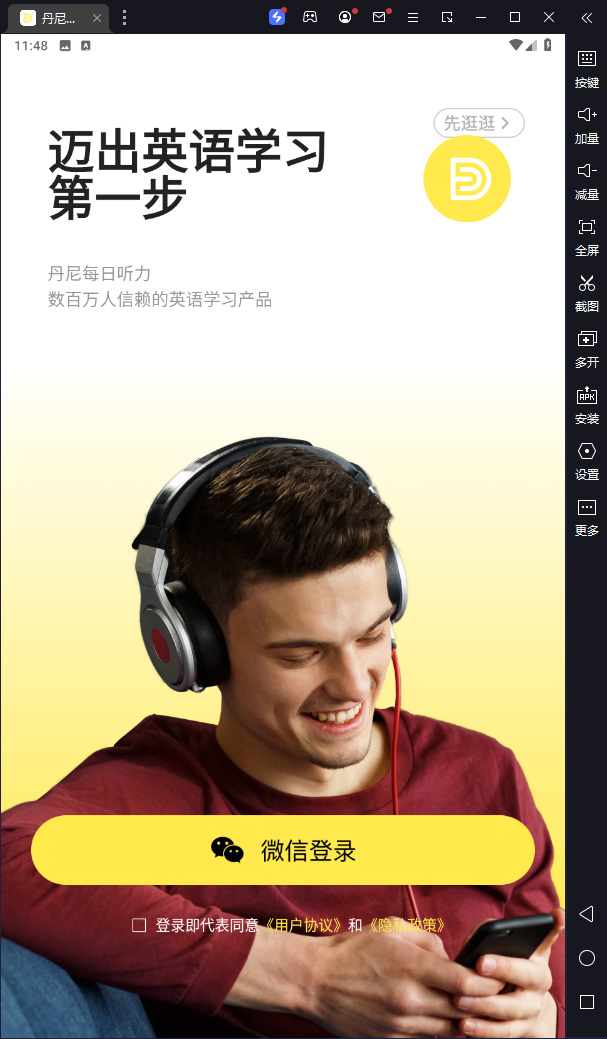Tap 先逛逛 to browse first
This screenshot has width=607, height=1039.
[x=478, y=123]
